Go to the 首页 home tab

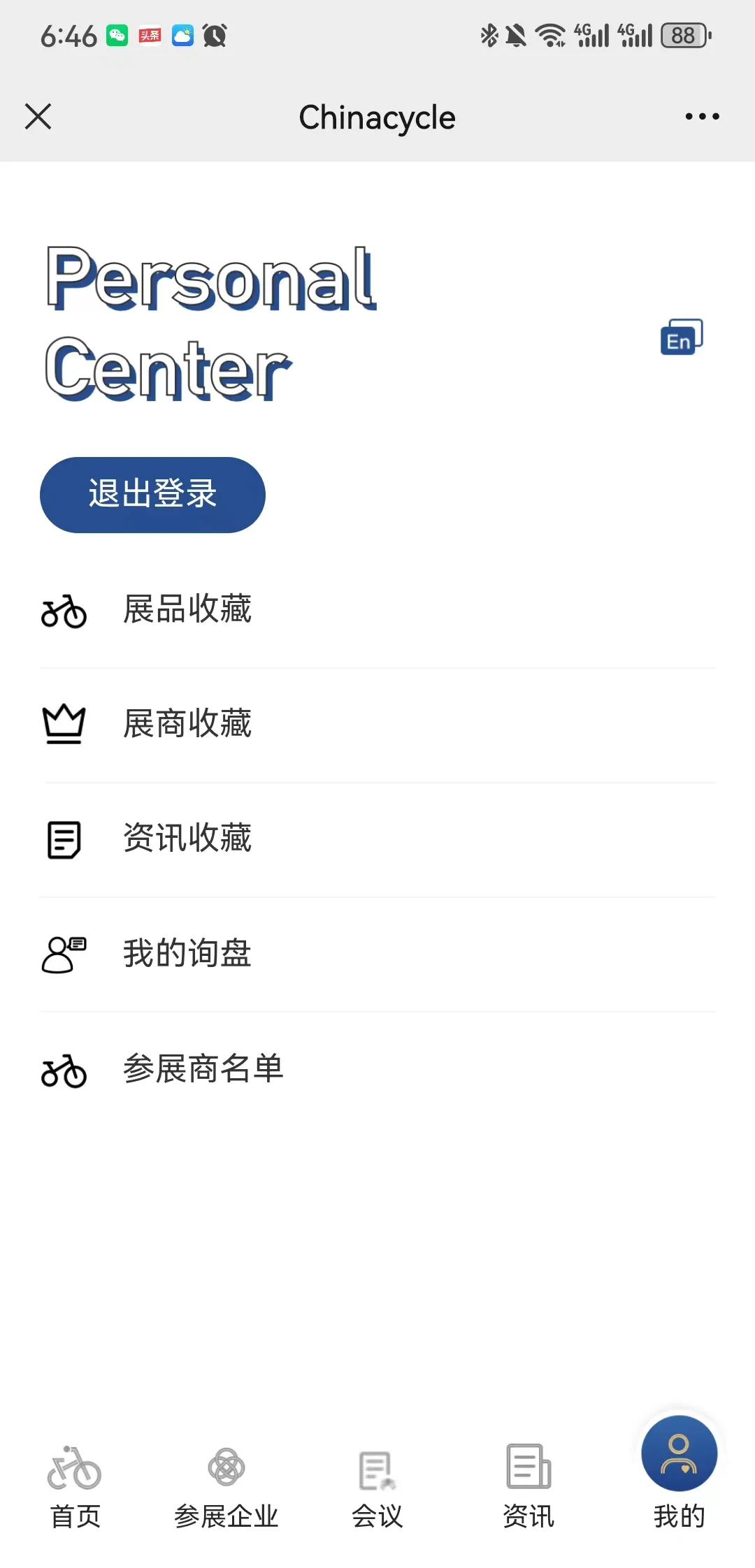coord(75,1486)
